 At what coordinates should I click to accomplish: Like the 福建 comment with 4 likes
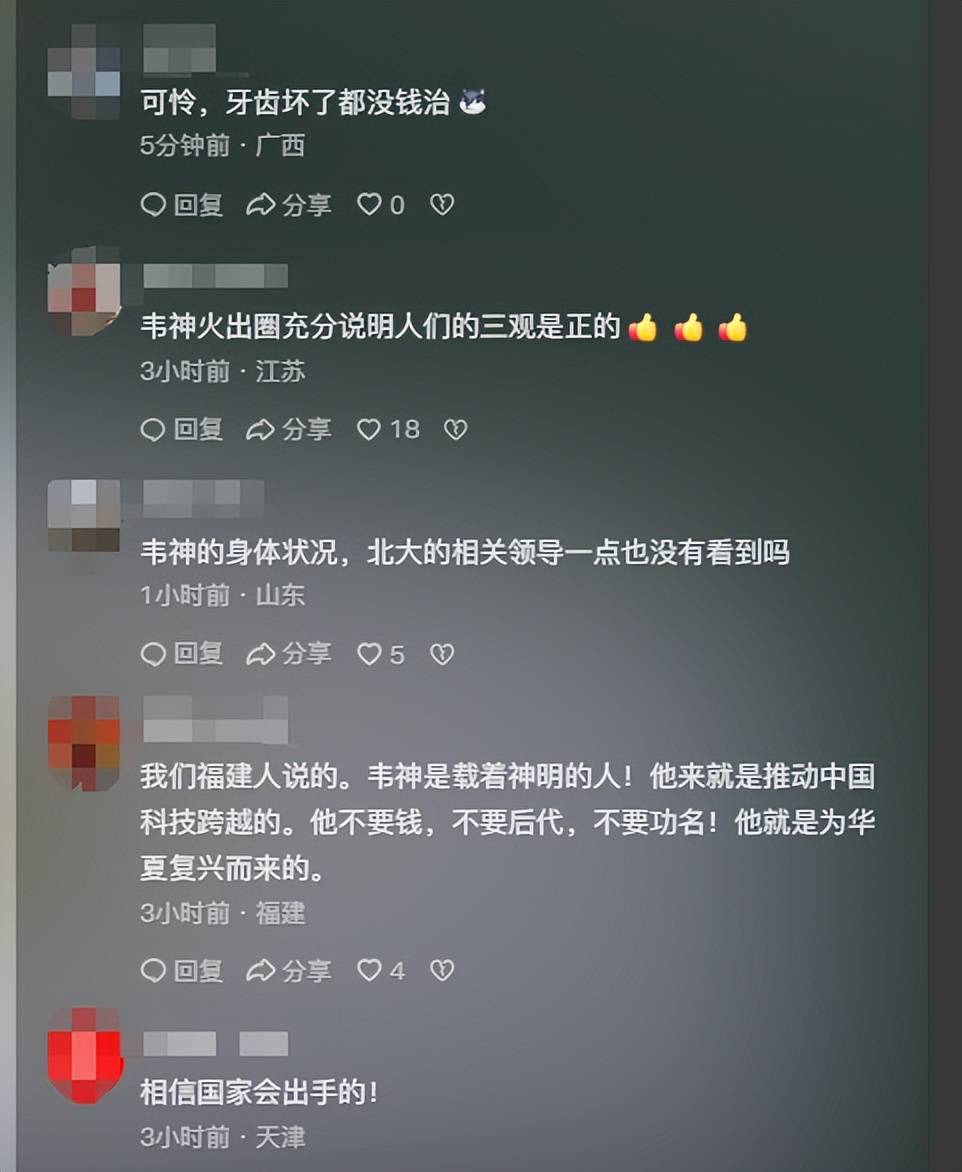(x=370, y=970)
